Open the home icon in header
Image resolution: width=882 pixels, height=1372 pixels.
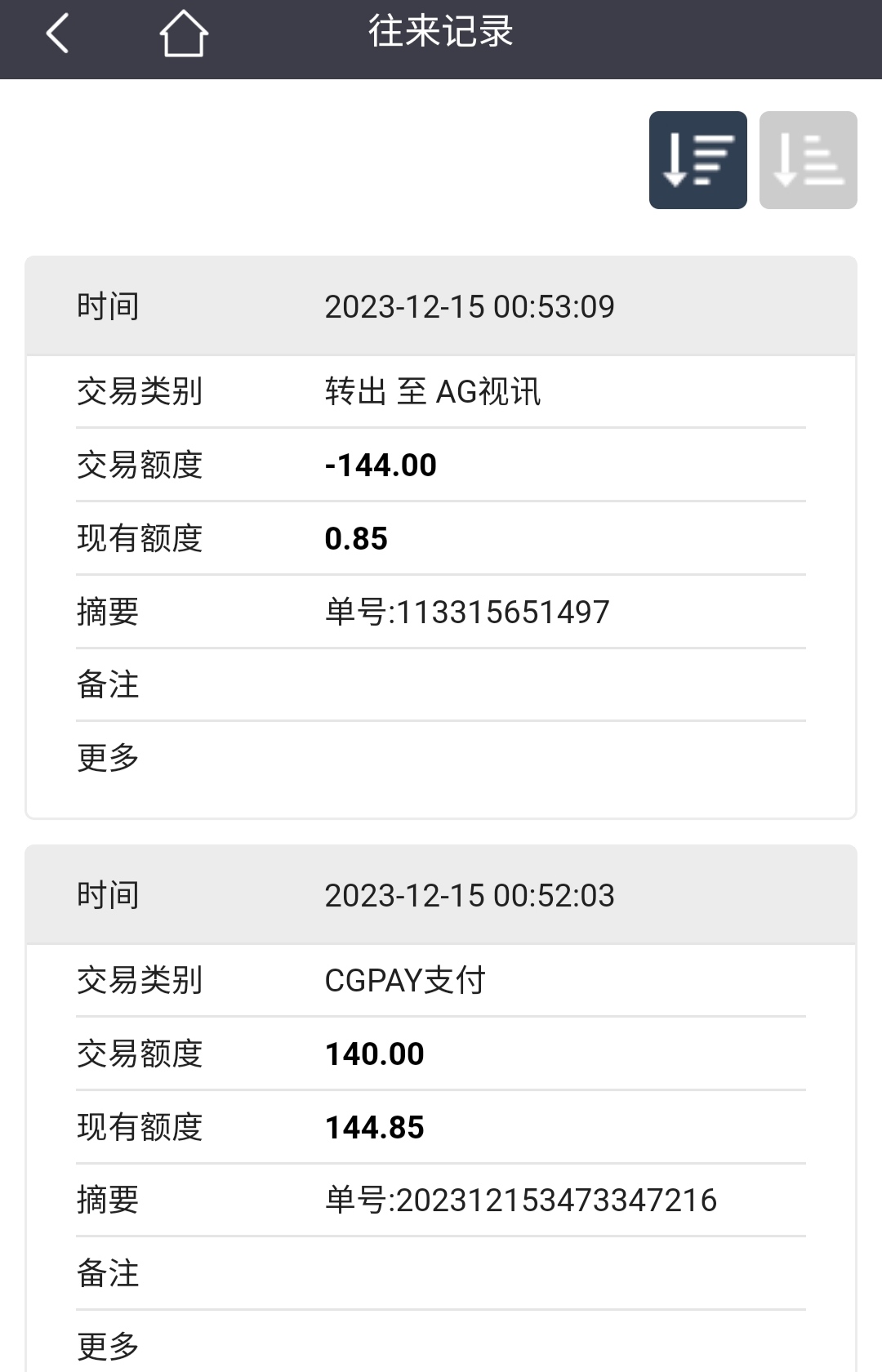183,34
